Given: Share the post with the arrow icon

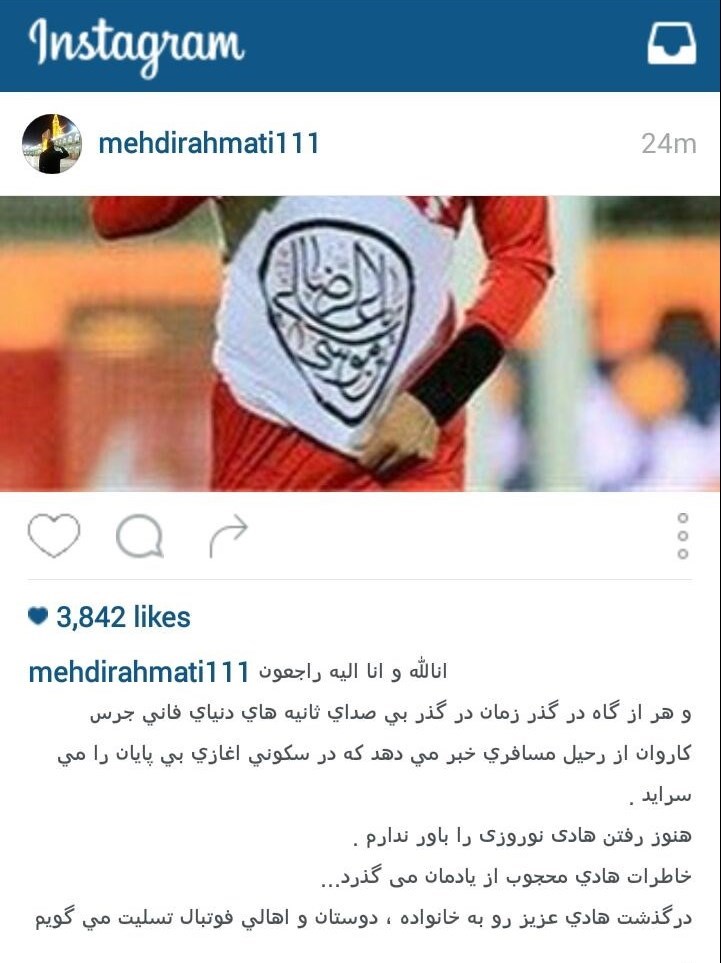Looking at the screenshot, I should pos(228,537).
